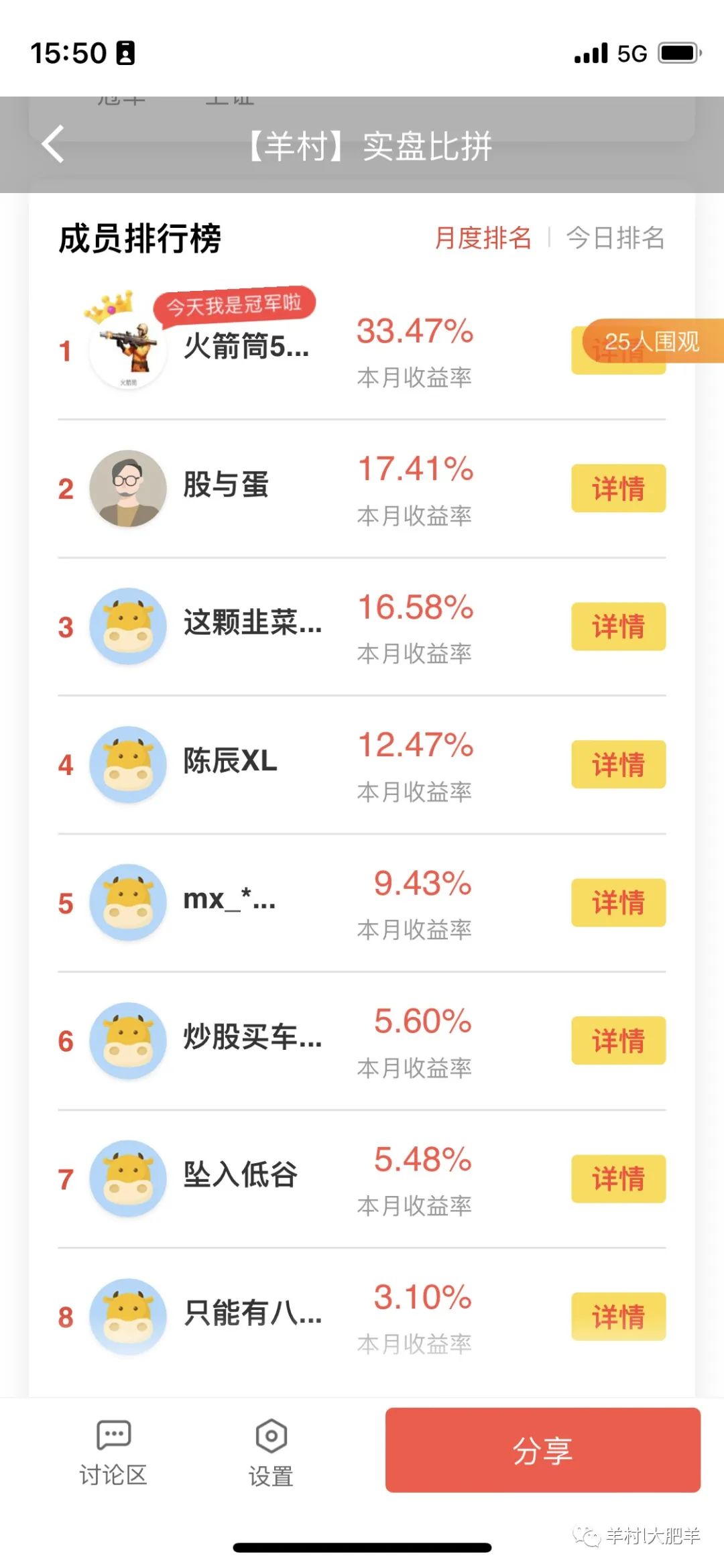Open the 讨论区 discussion area
Viewport: 724px width, 1568px height.
113,1452
